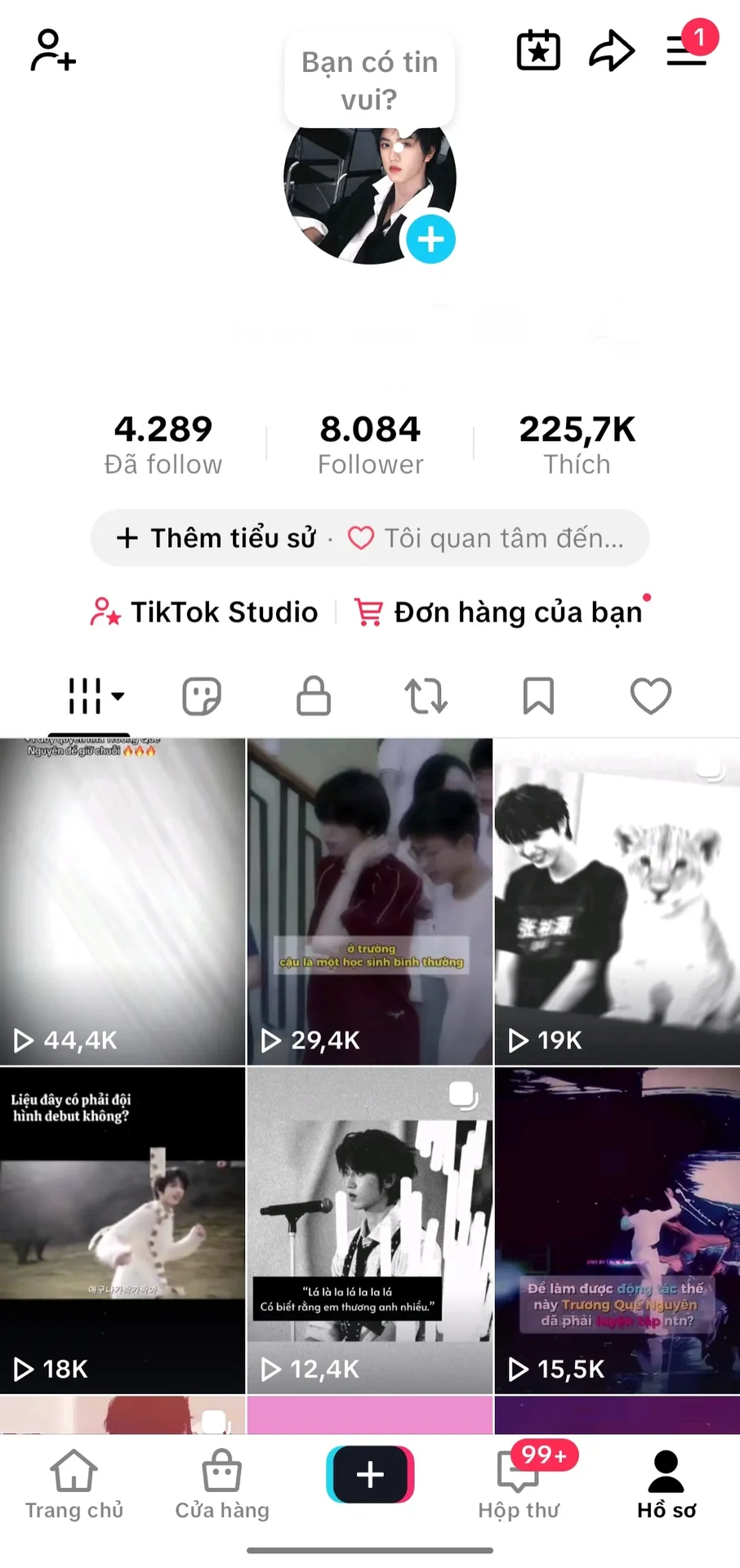Open the add friends icon
Image resolution: width=740 pixels, height=1568 pixels.
(53, 51)
